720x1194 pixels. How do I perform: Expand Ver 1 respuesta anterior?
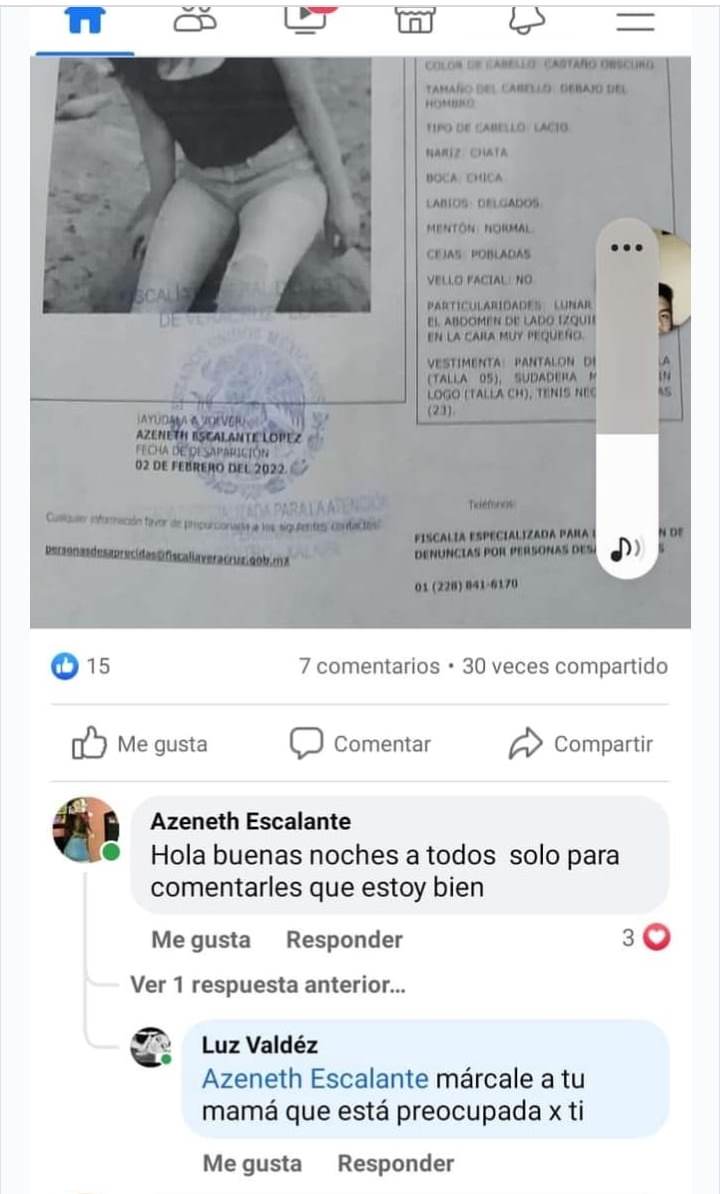tap(267, 985)
